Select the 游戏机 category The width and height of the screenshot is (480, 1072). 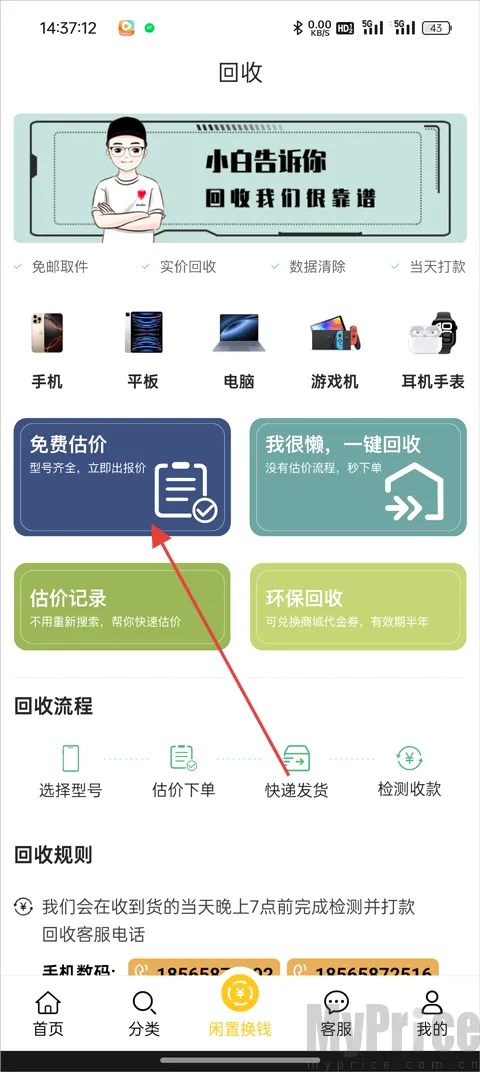[x=334, y=350]
